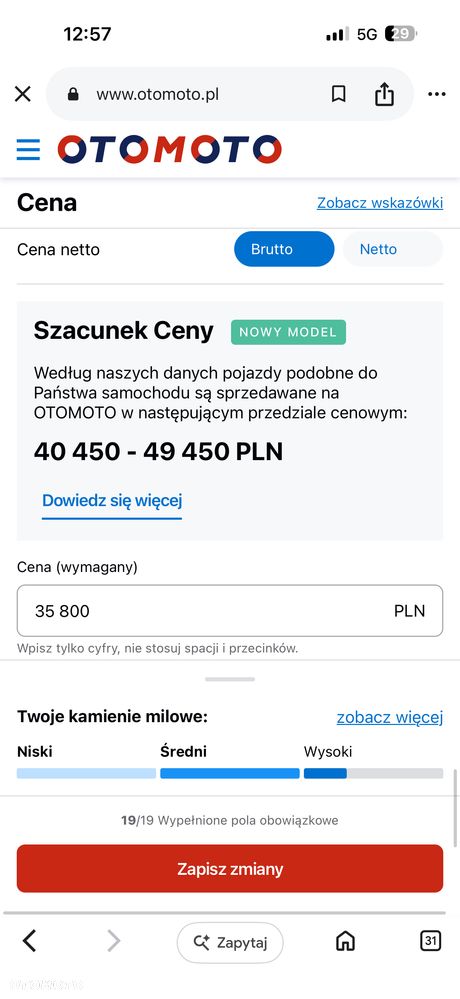Save changes with Zapisz zmiany

coord(230,869)
